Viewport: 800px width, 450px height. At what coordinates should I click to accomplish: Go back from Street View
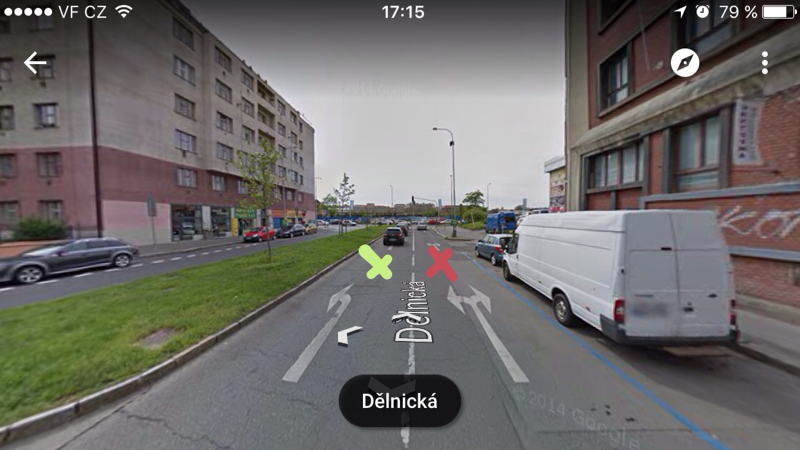click(x=36, y=63)
